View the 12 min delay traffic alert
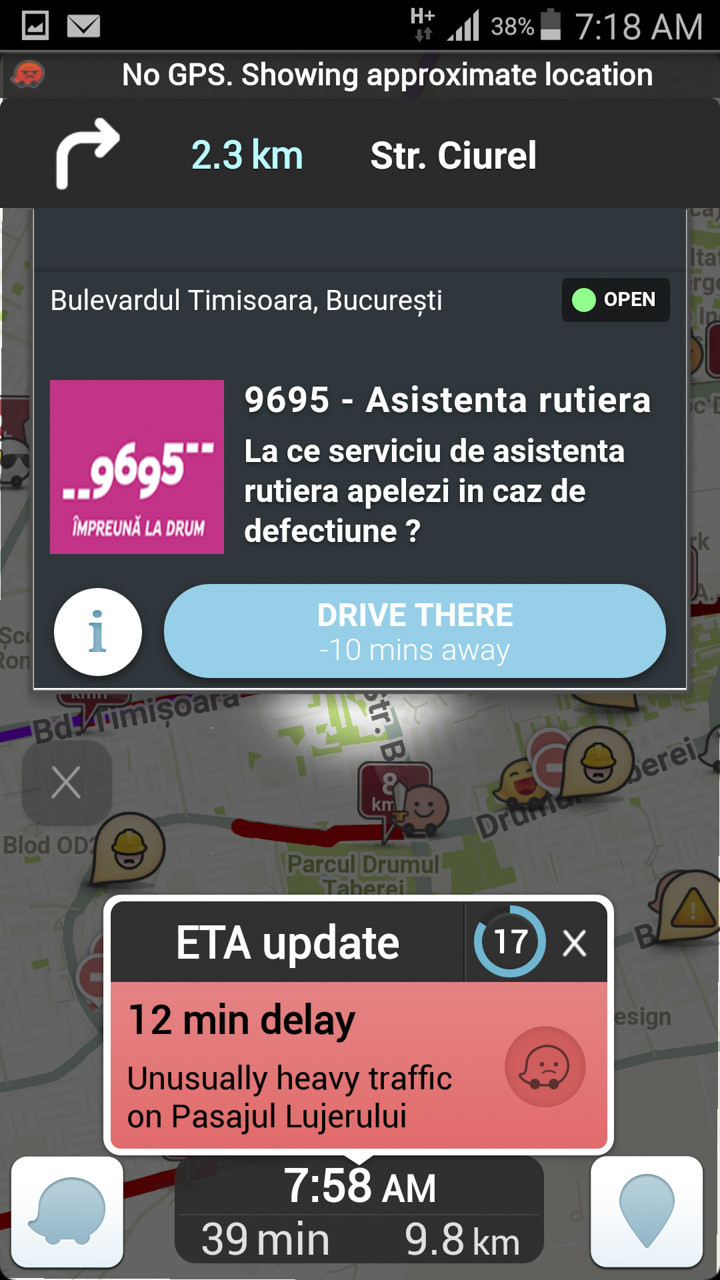The height and width of the screenshot is (1280, 720). [359, 1065]
